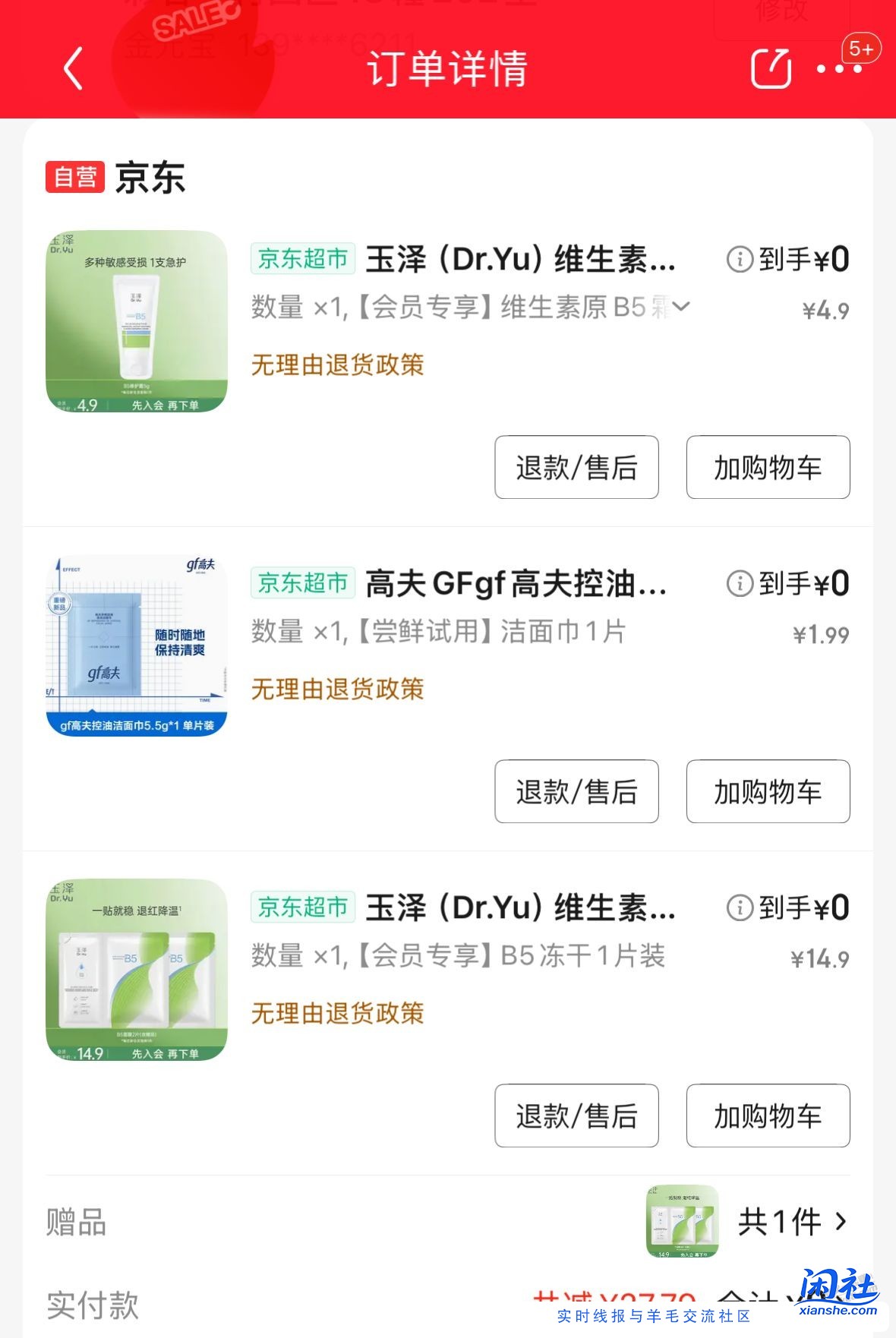Tap the red 自营 badge

click(x=73, y=177)
